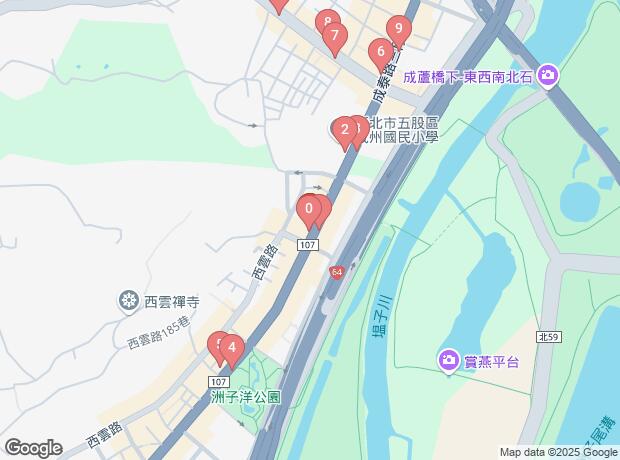Tap map marker number 7
The image size is (620, 460).
[335, 37]
